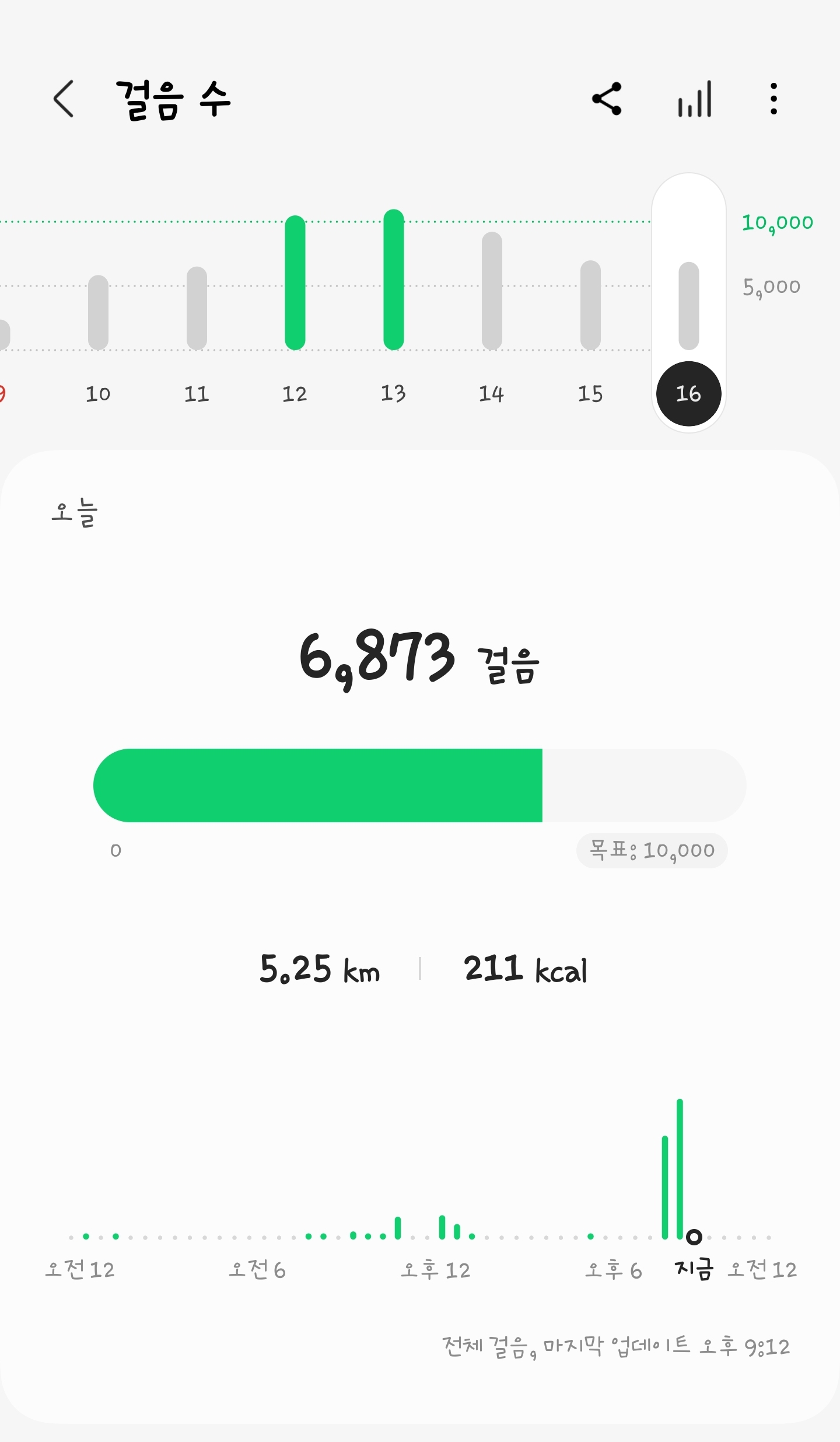This screenshot has height=1442, width=840.
Task: Select the bar for day 10
Action: coord(98,313)
